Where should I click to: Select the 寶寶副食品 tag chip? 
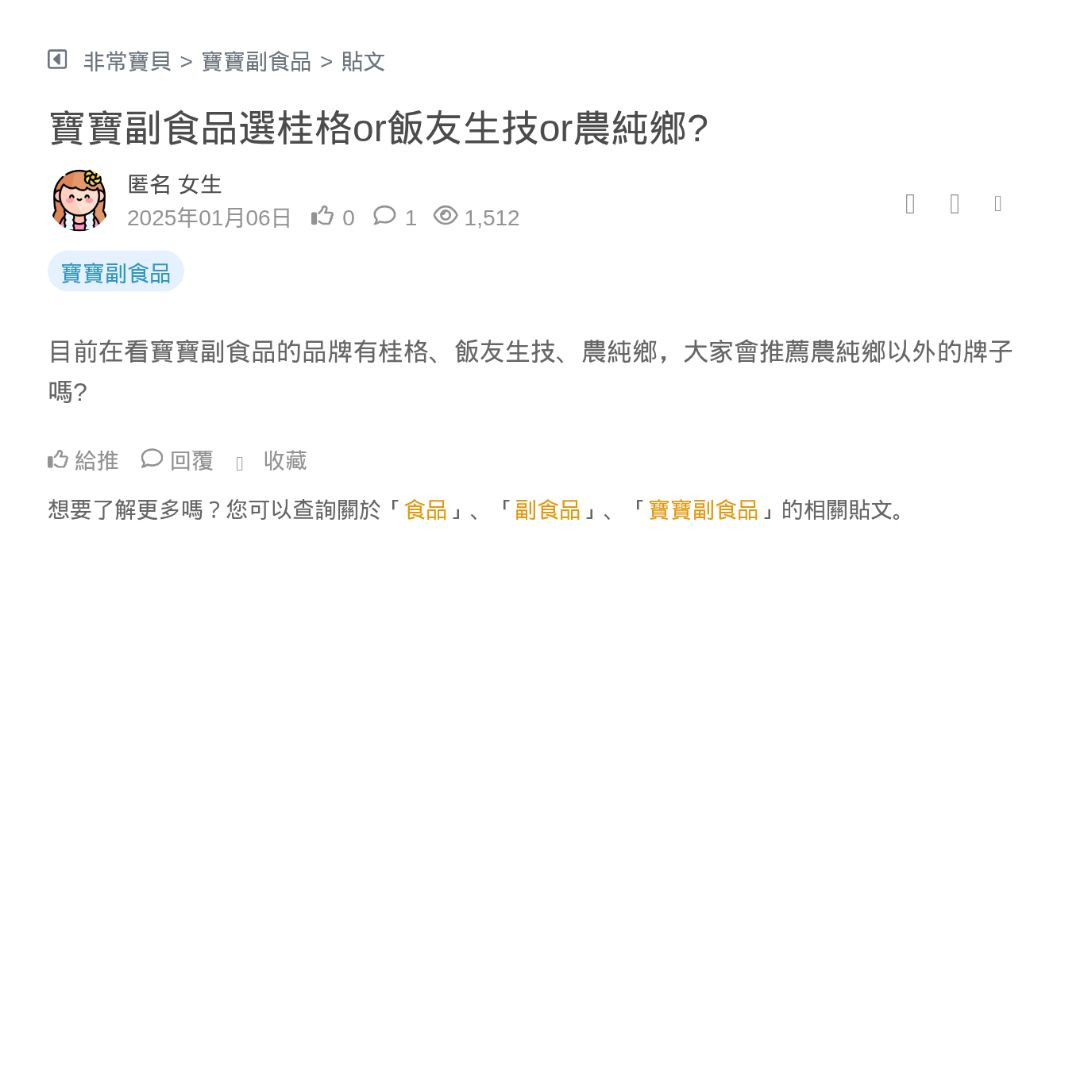click(x=116, y=273)
